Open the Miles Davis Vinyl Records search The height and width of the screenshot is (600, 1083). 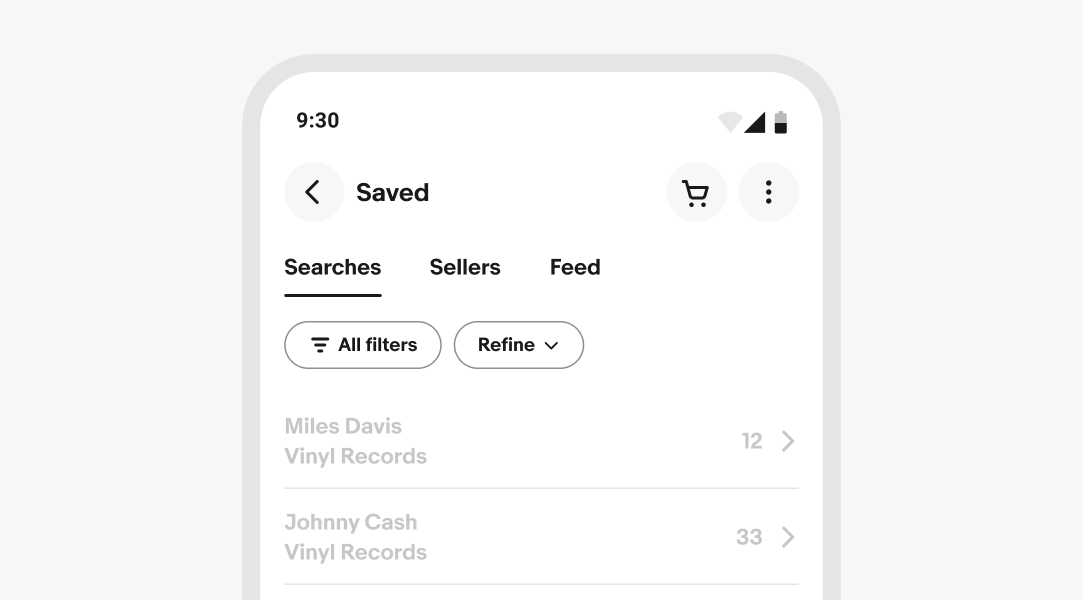(540, 441)
